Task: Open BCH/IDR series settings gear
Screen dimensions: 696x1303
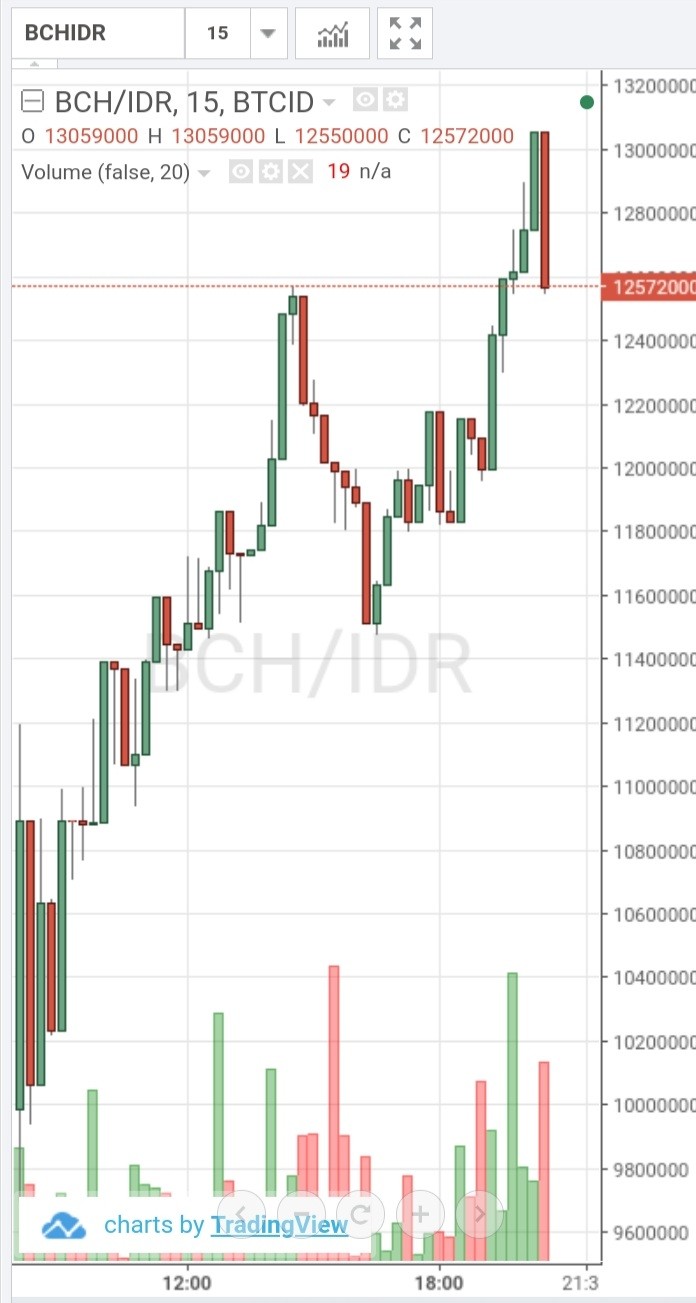Action: click(396, 100)
